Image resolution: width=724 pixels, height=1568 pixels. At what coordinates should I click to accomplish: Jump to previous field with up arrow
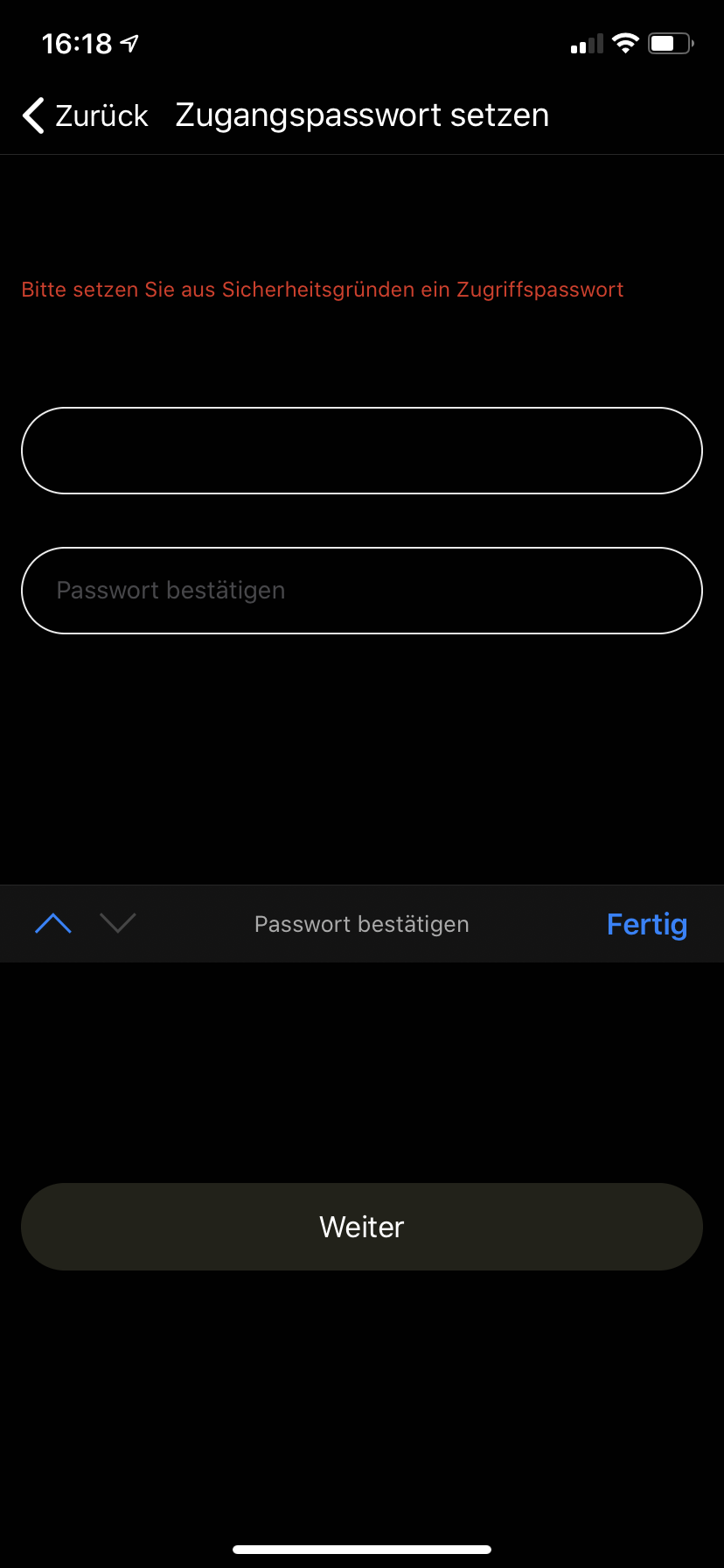coord(53,923)
